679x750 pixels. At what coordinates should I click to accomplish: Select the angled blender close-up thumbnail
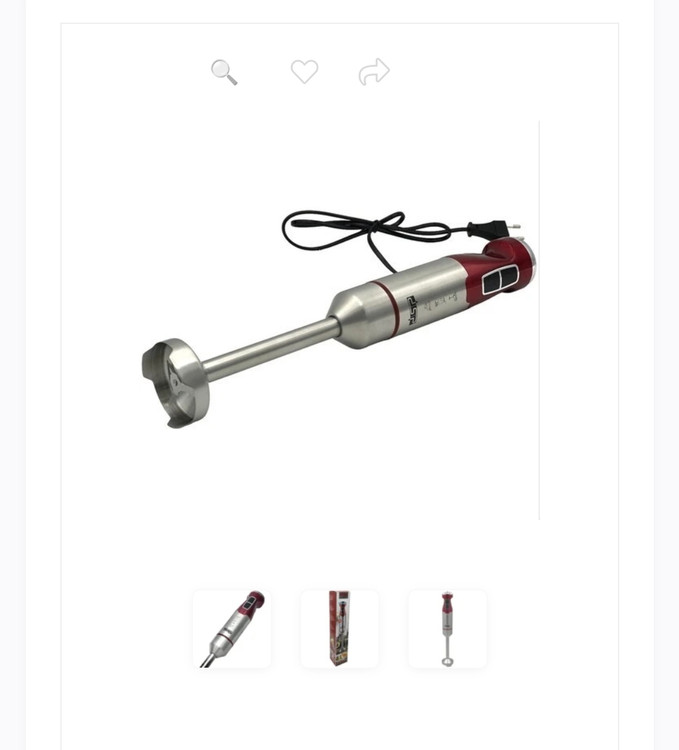coord(232,629)
